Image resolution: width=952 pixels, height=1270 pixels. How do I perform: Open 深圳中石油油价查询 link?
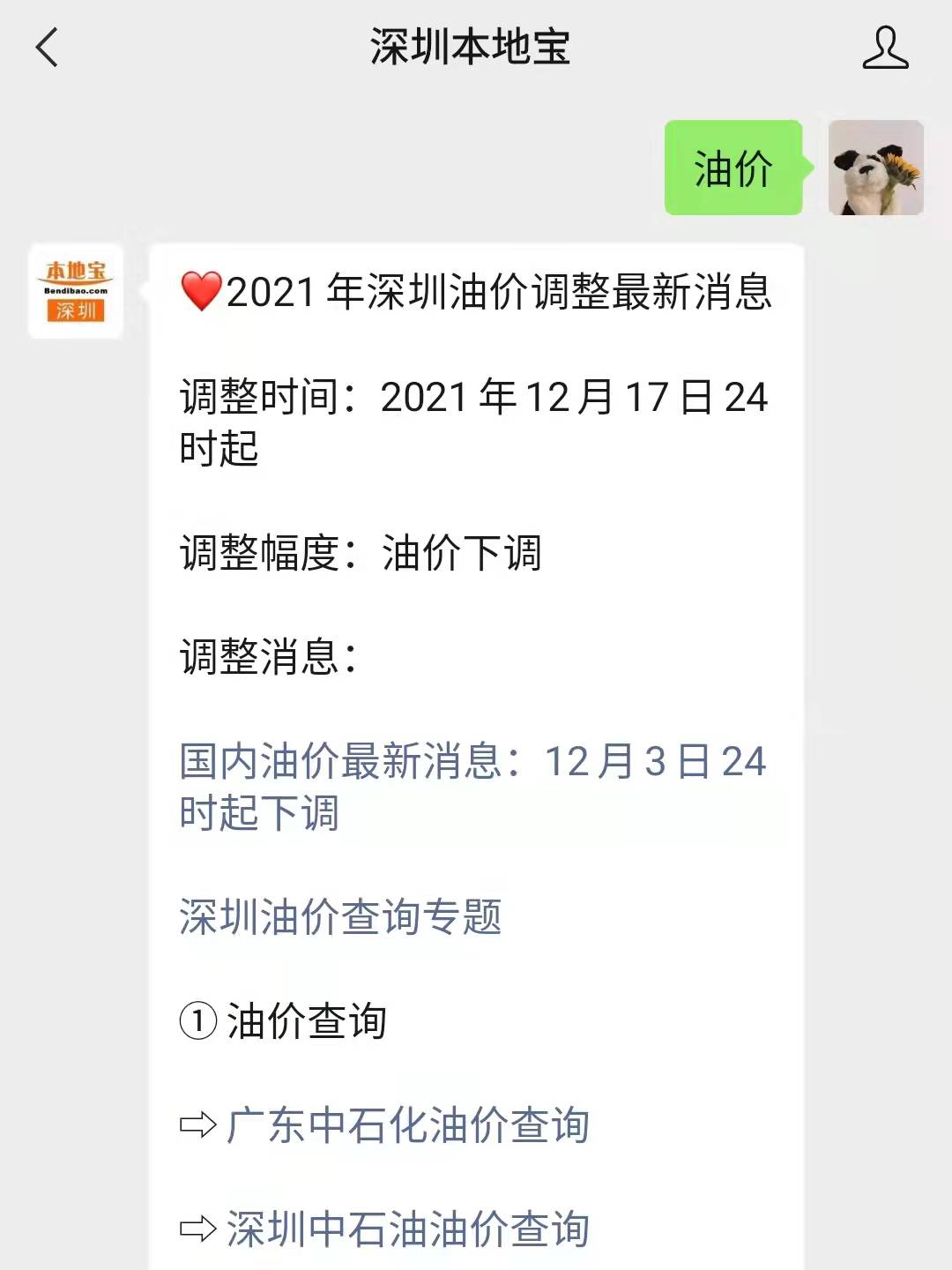point(407,1229)
